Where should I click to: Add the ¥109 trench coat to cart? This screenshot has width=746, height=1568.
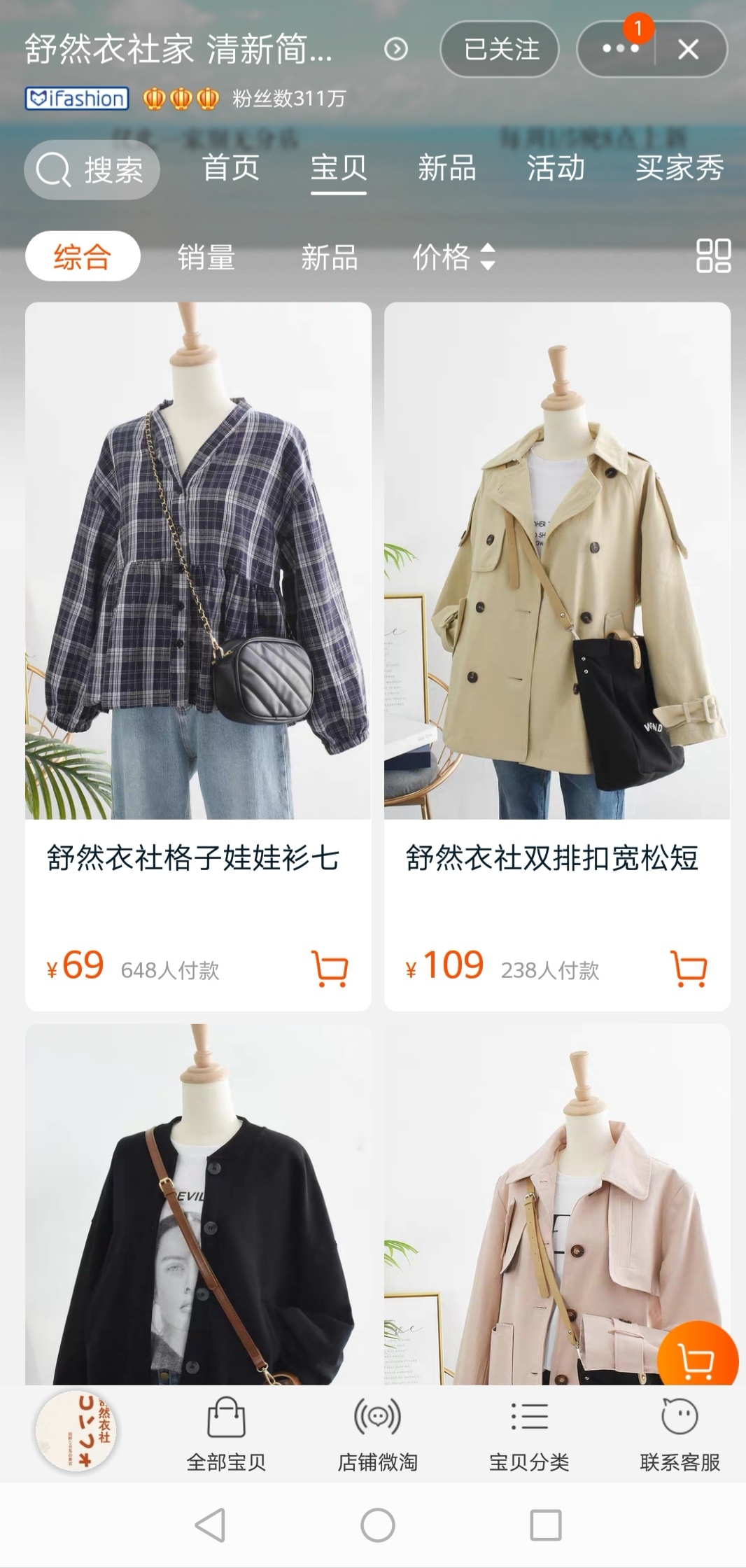coord(689,969)
